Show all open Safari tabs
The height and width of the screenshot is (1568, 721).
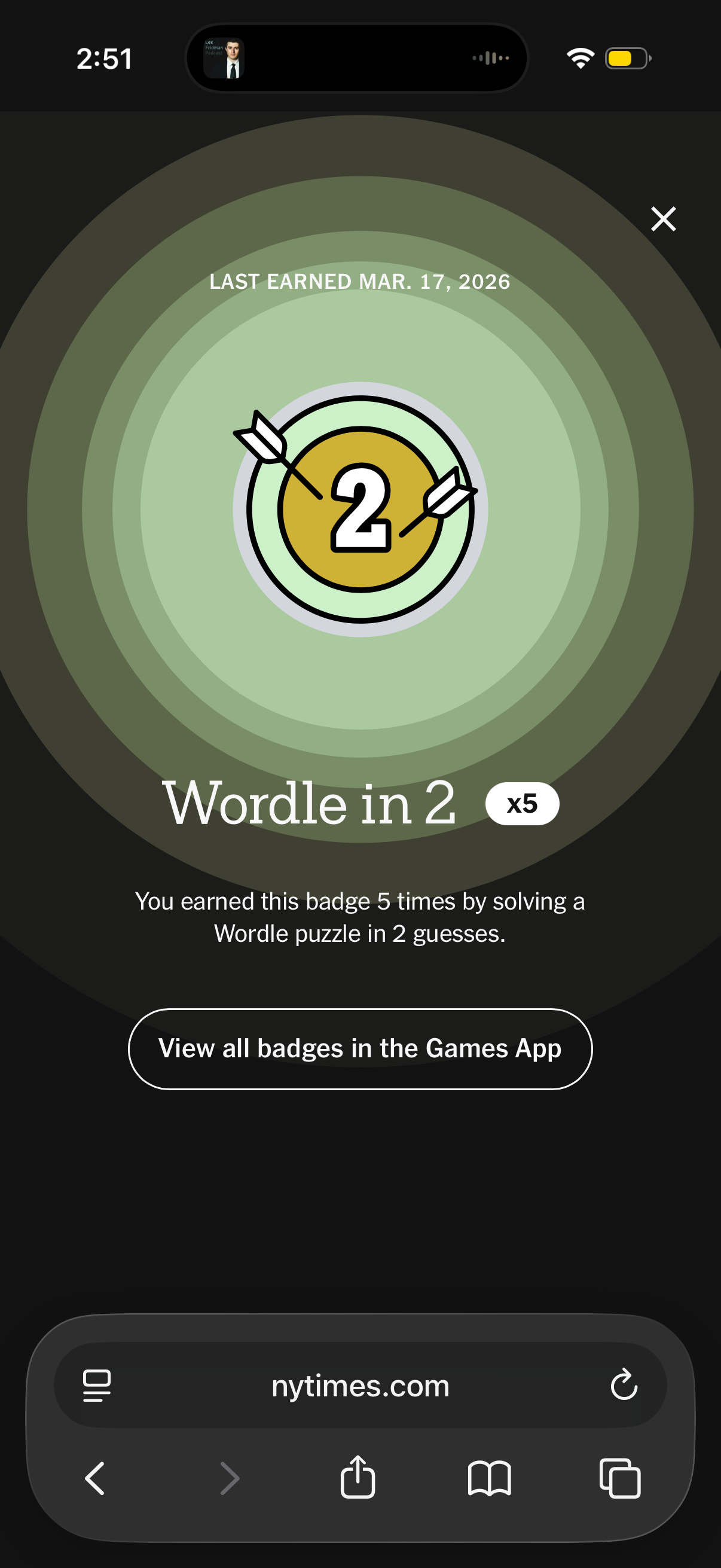[620, 1478]
